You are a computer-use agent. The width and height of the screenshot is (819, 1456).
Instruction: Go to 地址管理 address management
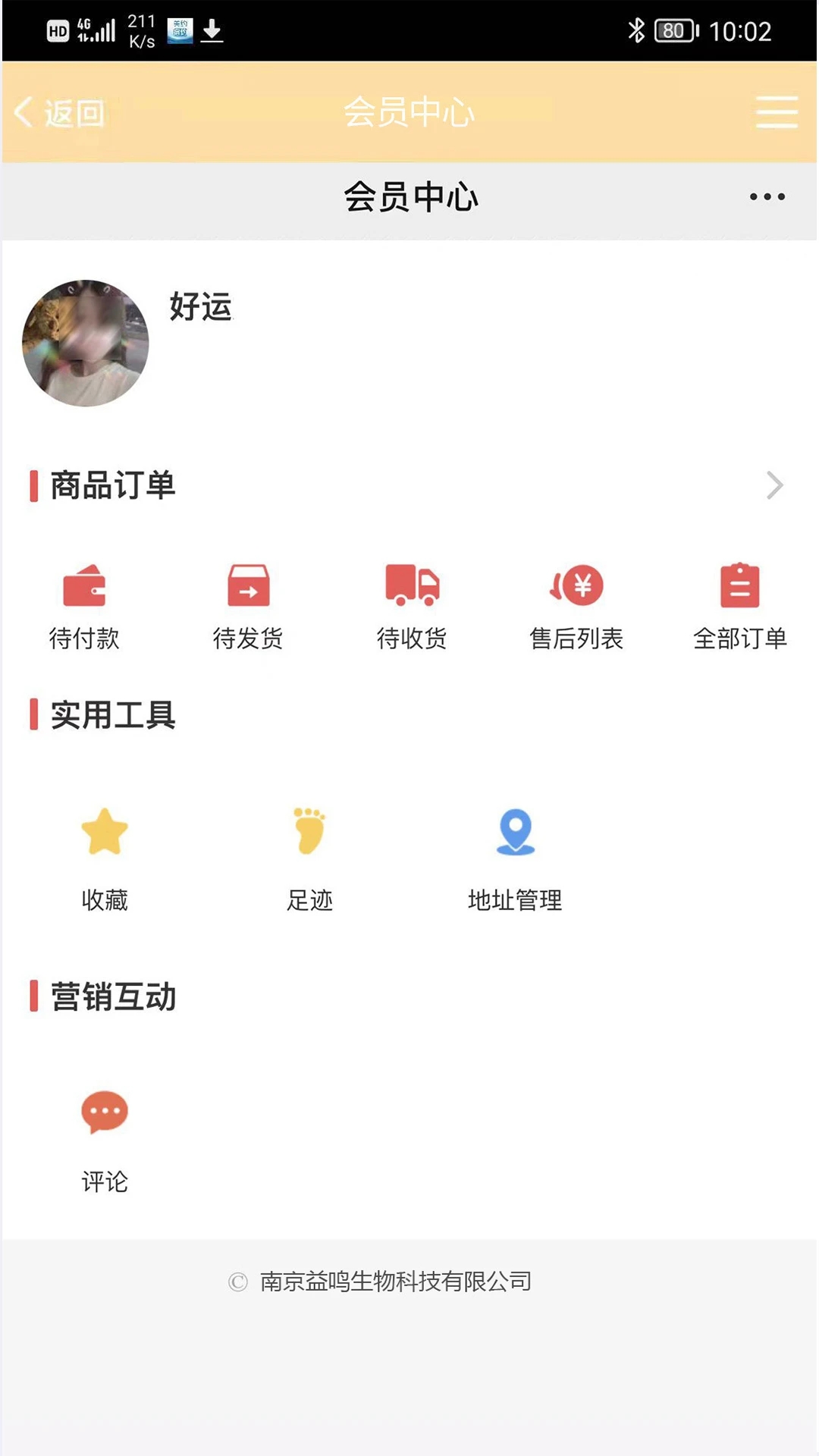(x=515, y=857)
